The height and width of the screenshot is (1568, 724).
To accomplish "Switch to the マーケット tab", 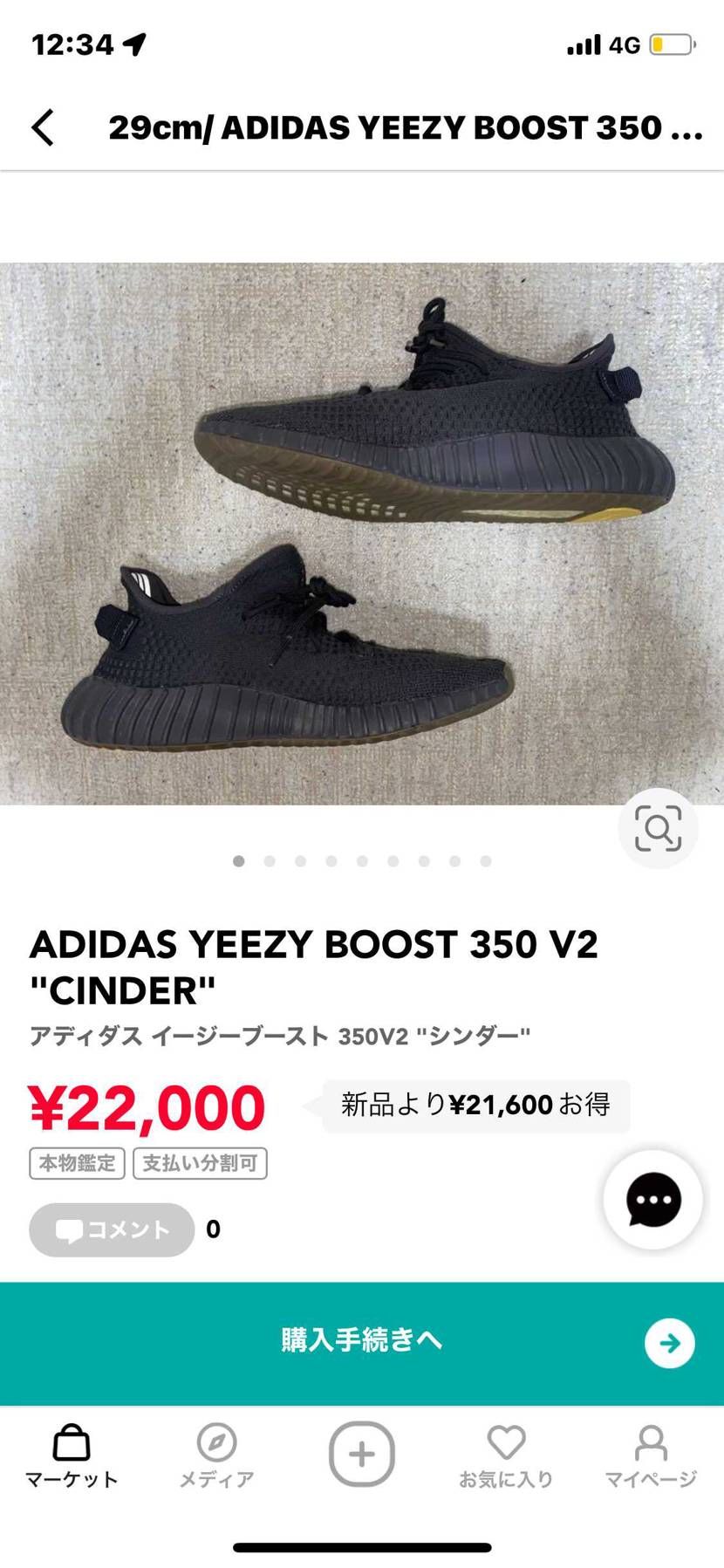I will 72,1456.
